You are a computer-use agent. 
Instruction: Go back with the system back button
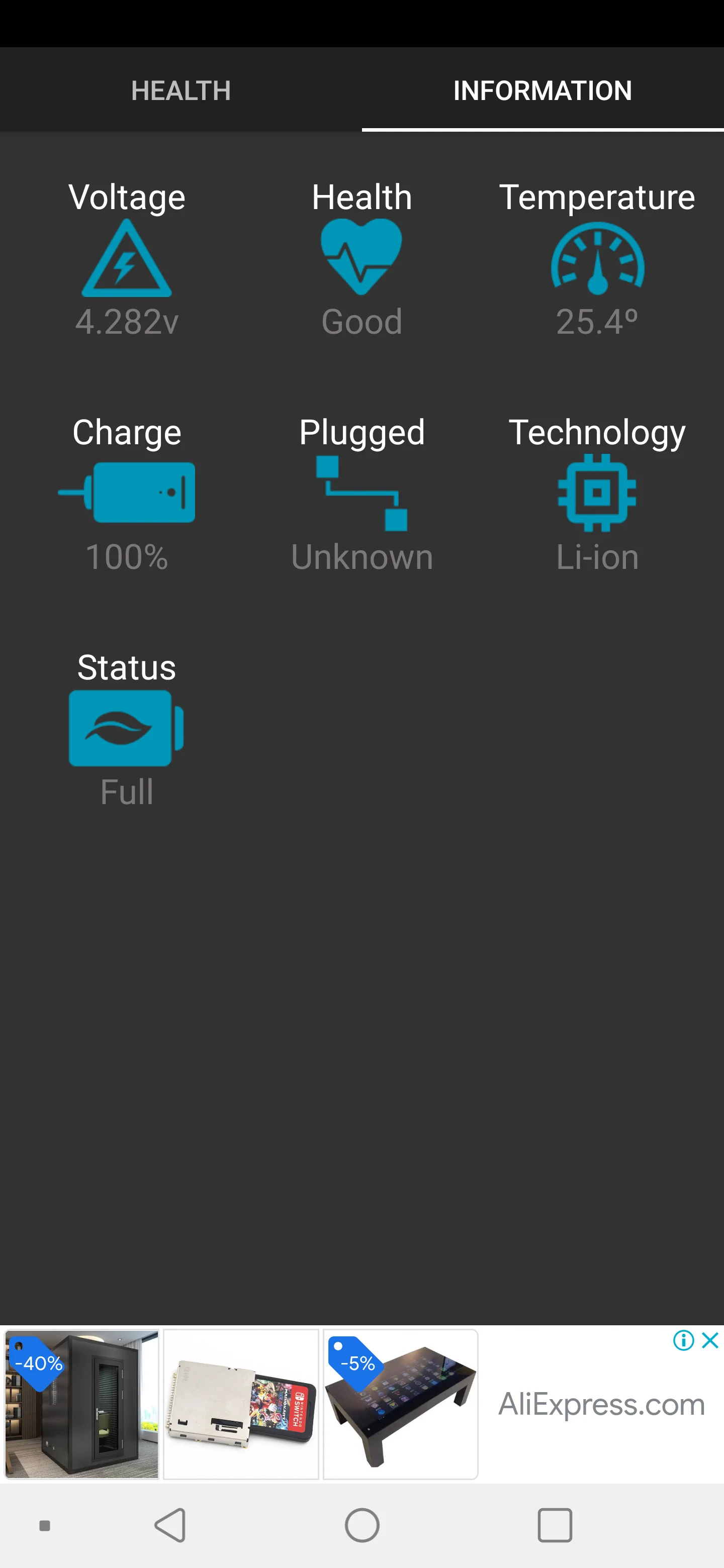170,1525
